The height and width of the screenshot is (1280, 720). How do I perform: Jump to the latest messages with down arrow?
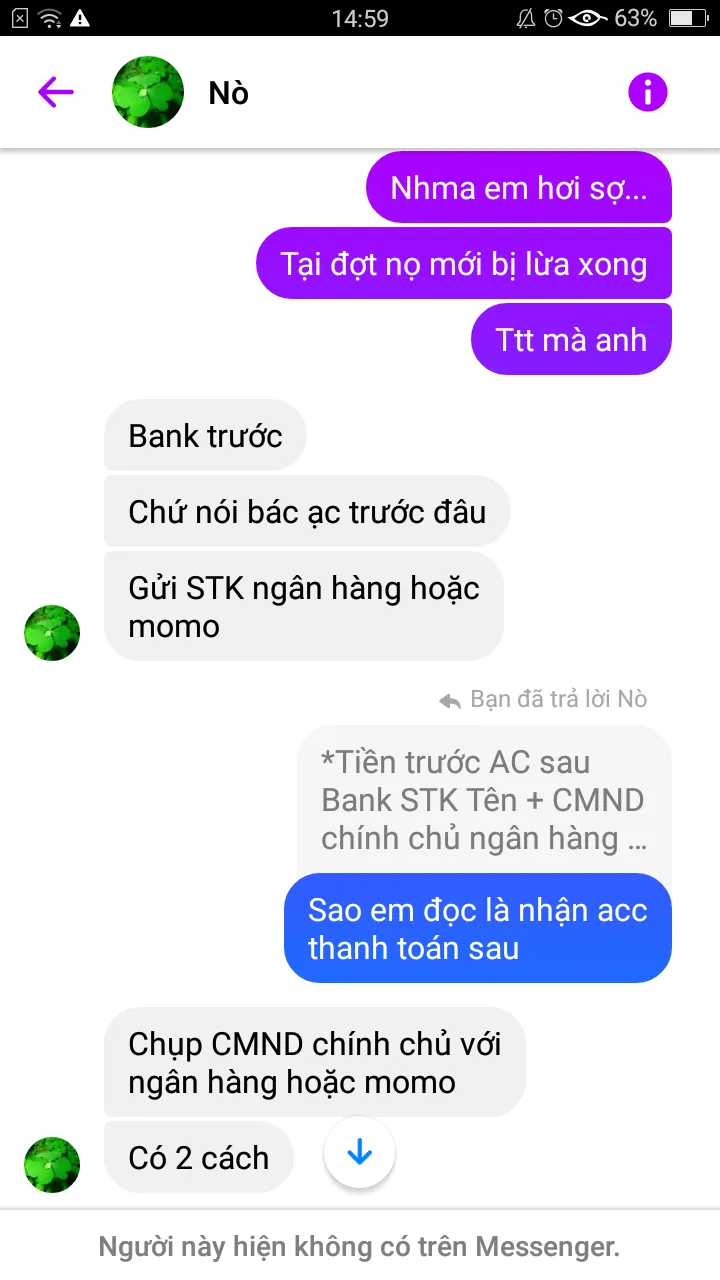tap(359, 1153)
